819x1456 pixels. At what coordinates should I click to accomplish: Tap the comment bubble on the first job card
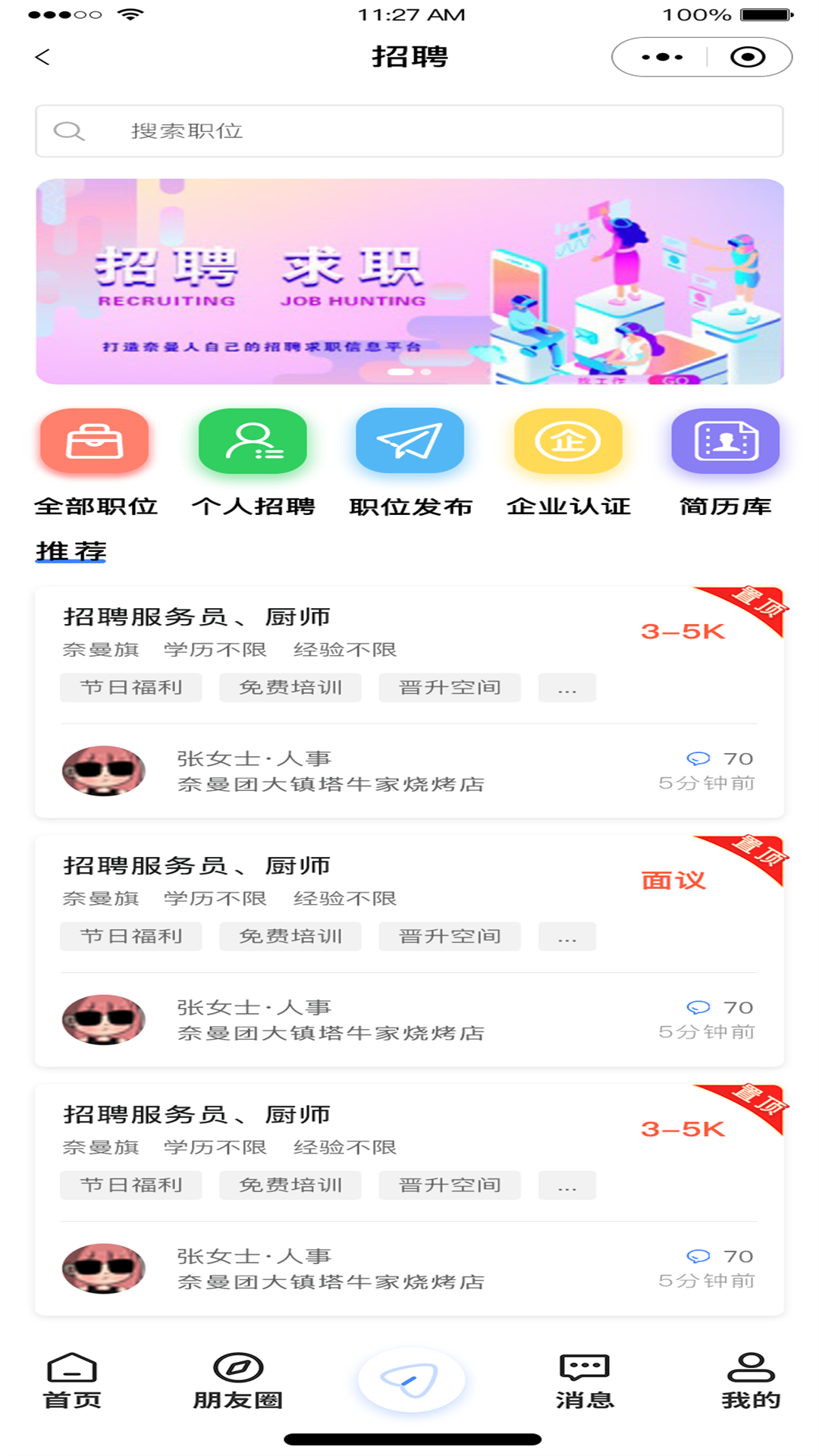(699, 758)
